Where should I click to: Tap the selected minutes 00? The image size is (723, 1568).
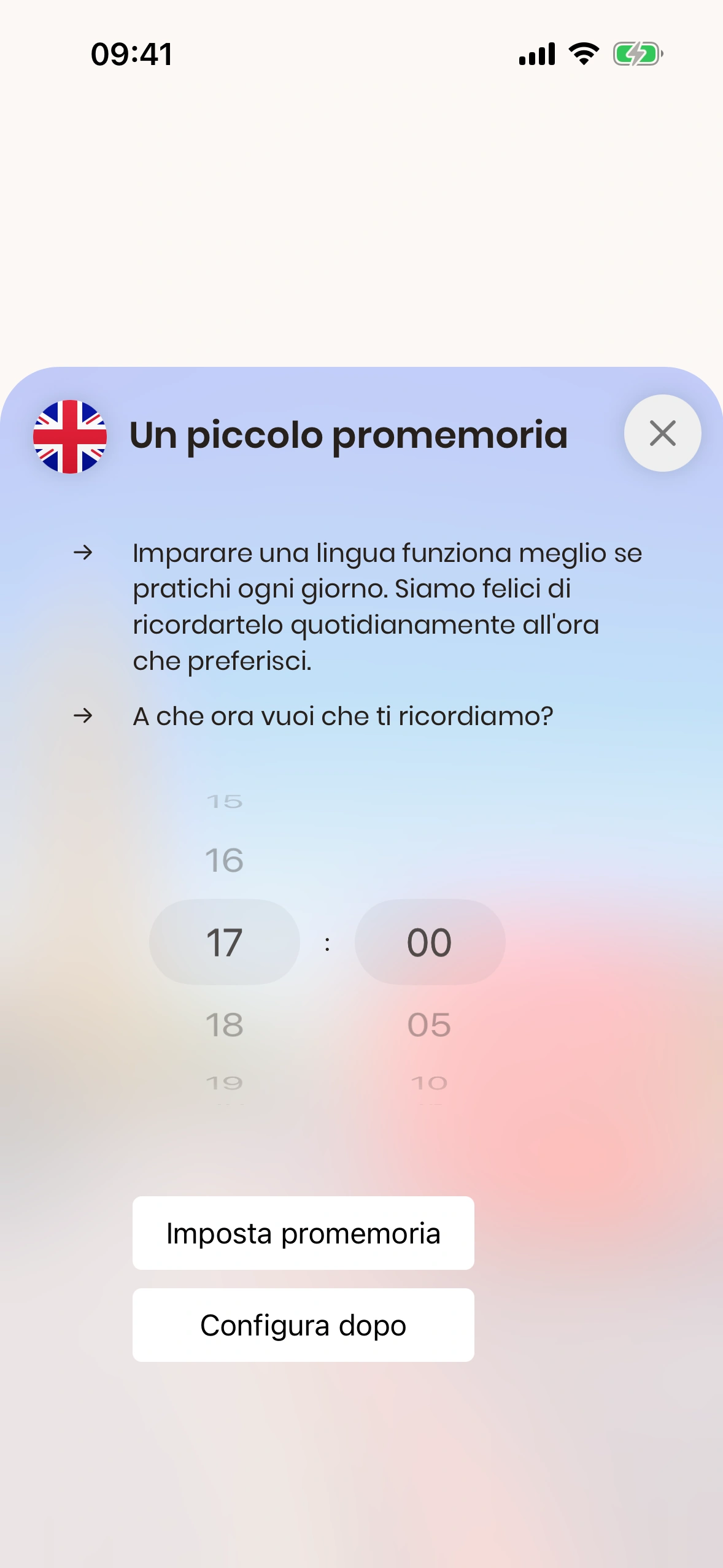[429, 942]
